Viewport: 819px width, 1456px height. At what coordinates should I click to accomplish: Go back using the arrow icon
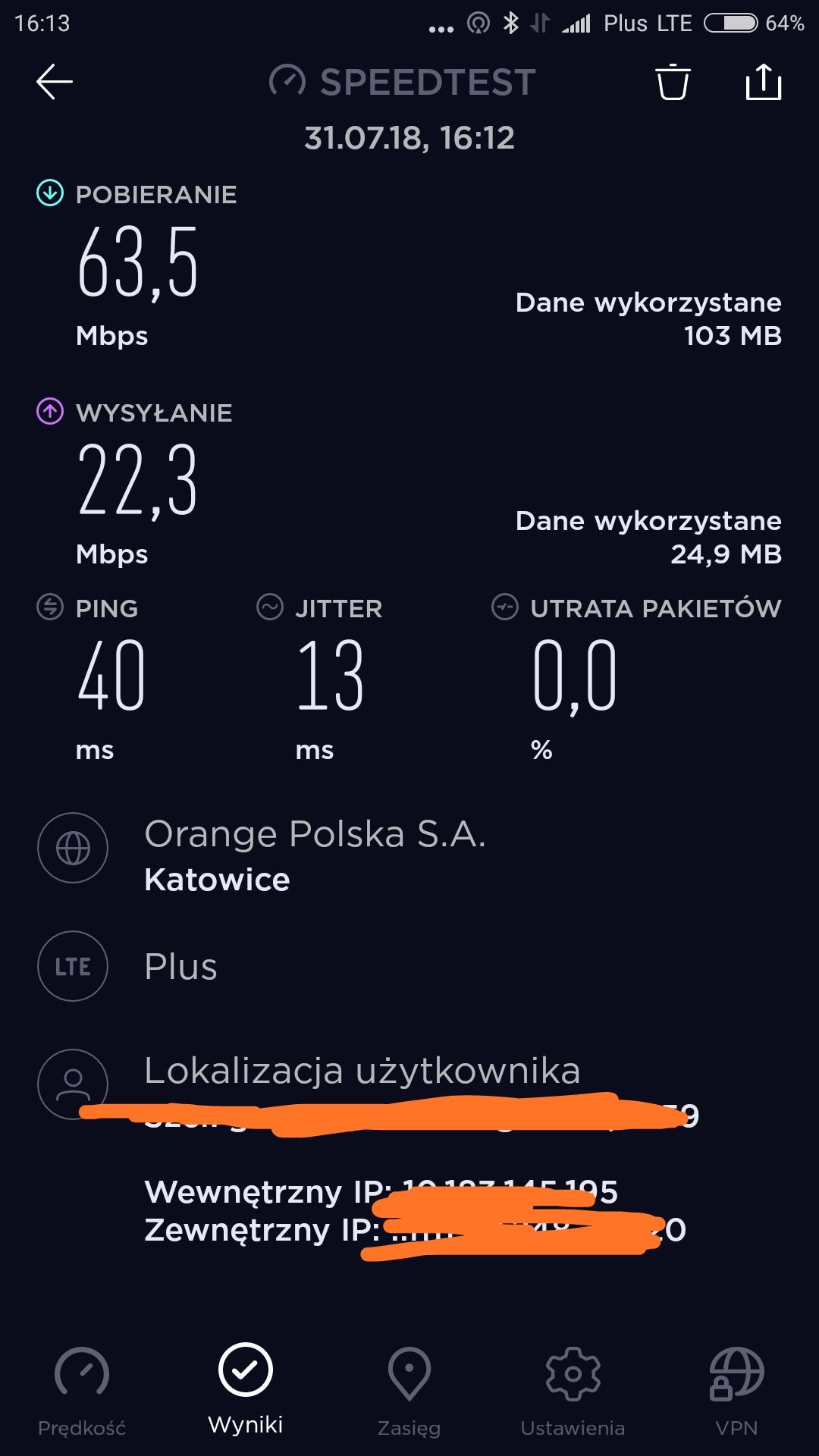[x=55, y=82]
